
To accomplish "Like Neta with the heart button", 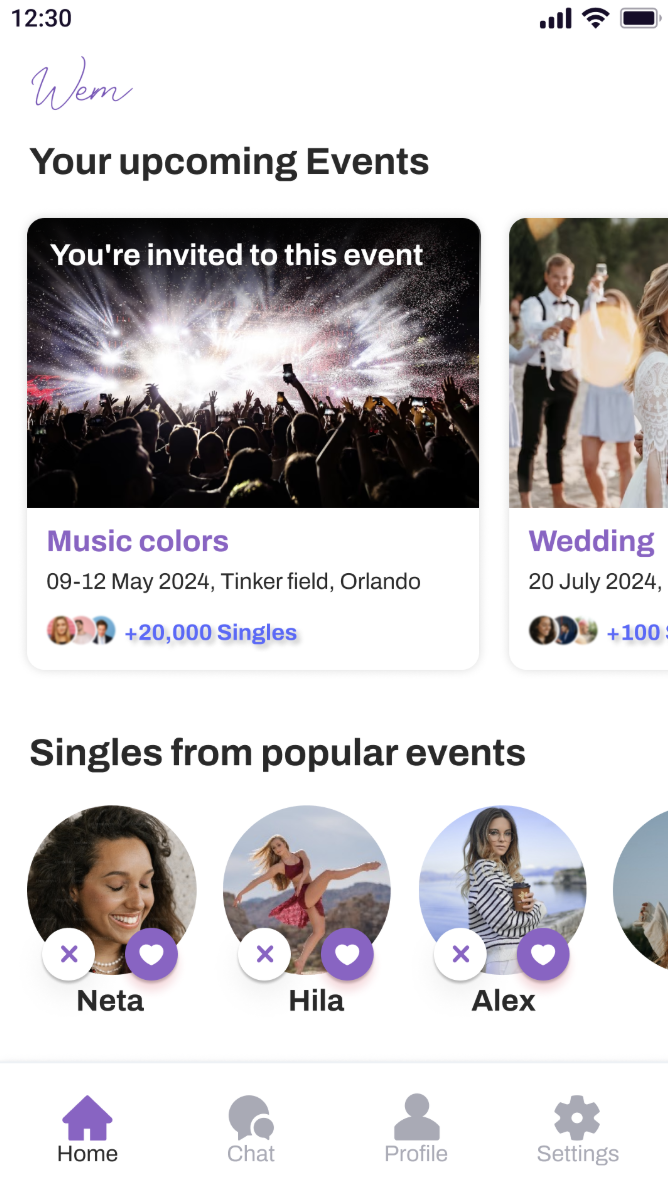I will tap(151, 955).
